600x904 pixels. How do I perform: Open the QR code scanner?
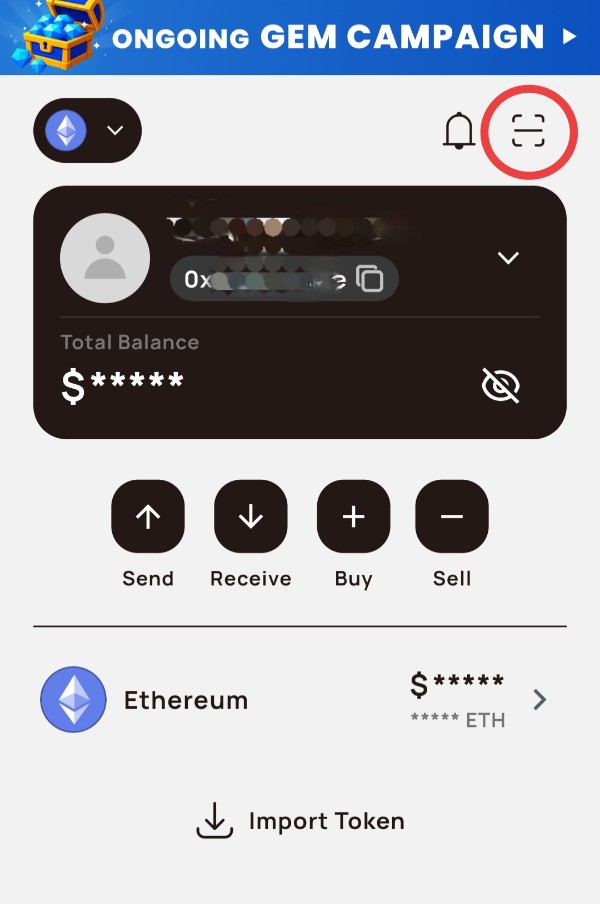pos(528,131)
